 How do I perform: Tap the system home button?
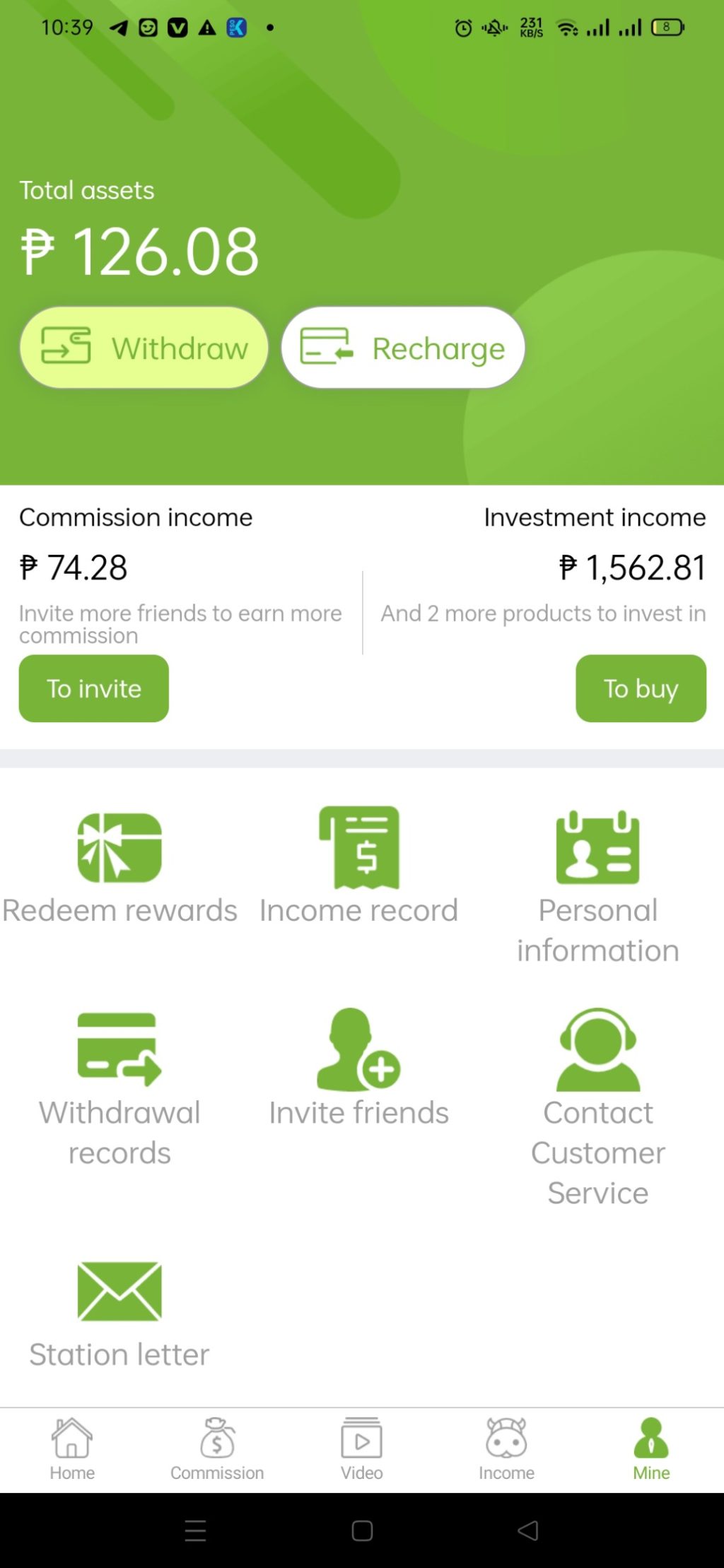pos(362,1531)
